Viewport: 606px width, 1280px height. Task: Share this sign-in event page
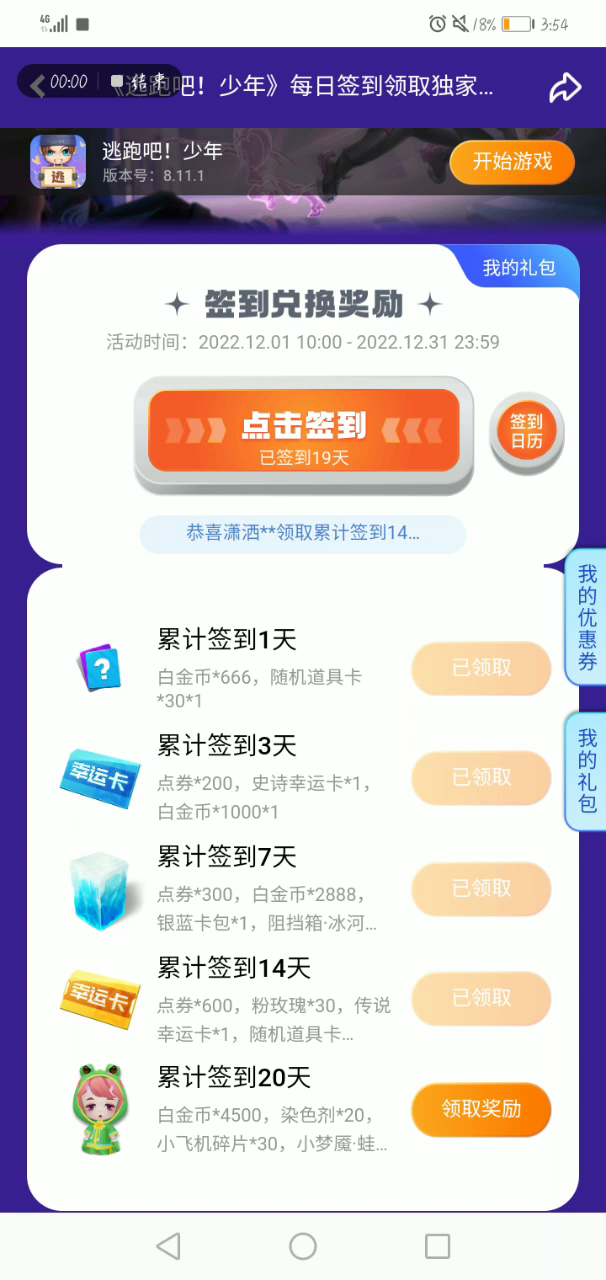coord(565,88)
